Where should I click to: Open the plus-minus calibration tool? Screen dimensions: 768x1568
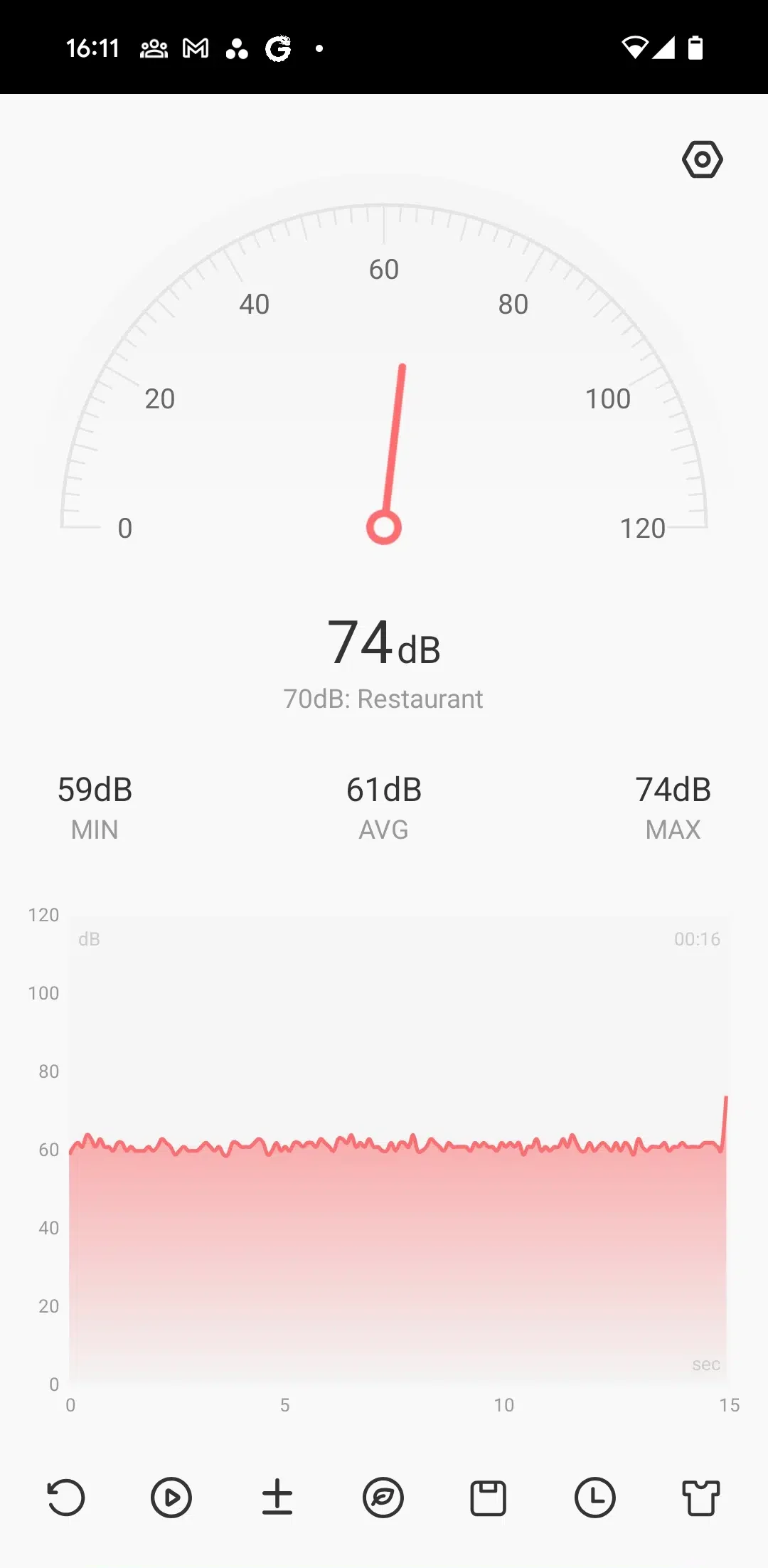[x=277, y=1498]
